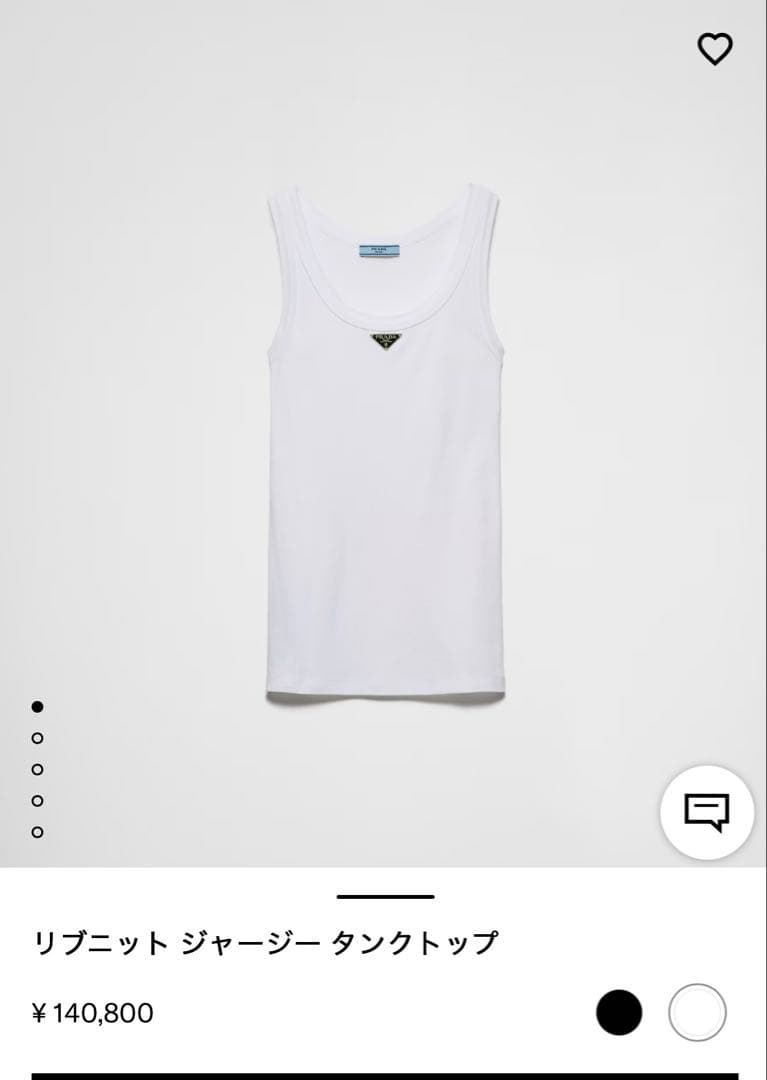Select the third carousel indicator dot

click(38, 768)
